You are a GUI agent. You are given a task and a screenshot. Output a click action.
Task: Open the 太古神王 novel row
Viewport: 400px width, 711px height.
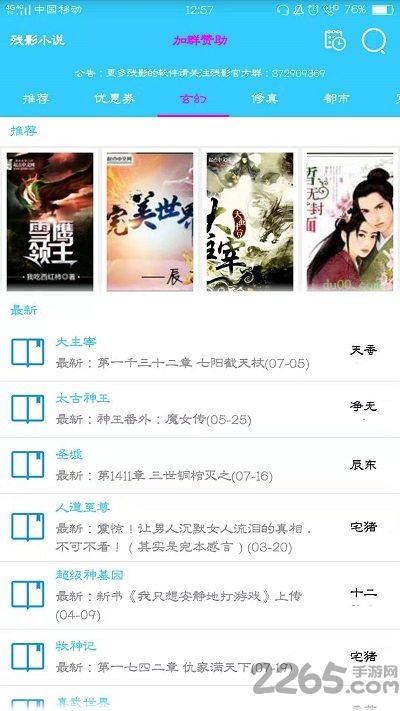(200, 409)
